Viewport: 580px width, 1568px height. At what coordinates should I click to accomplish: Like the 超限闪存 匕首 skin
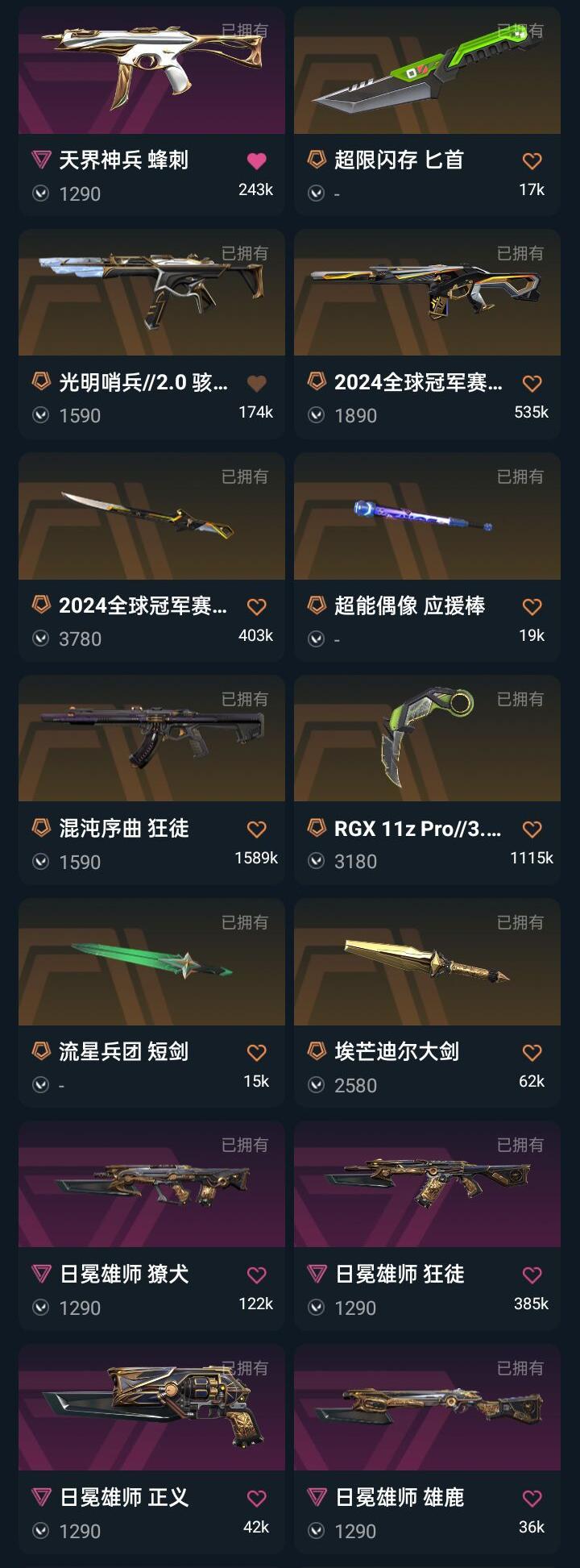[x=532, y=160]
